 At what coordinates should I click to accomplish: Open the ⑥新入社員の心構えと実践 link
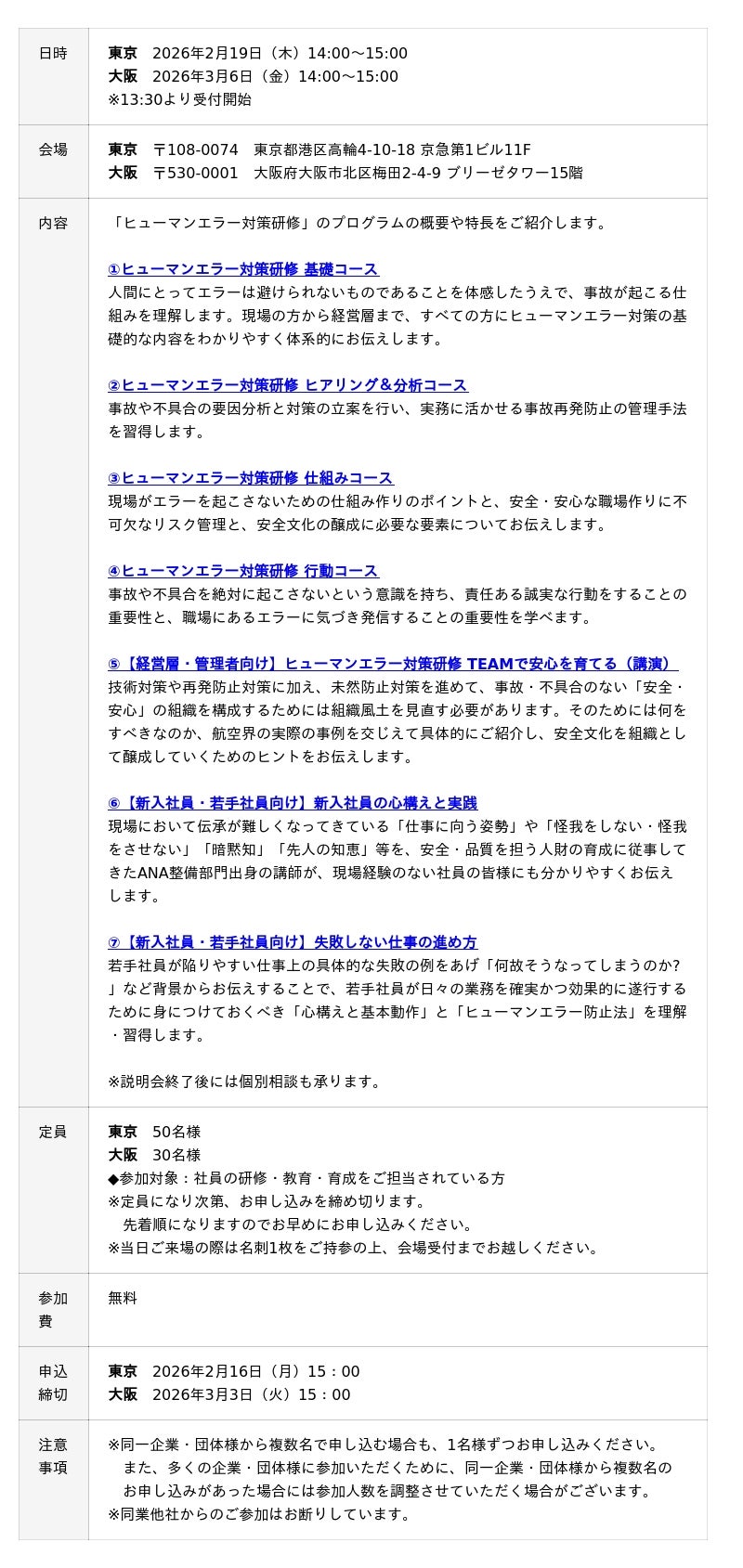click(293, 803)
